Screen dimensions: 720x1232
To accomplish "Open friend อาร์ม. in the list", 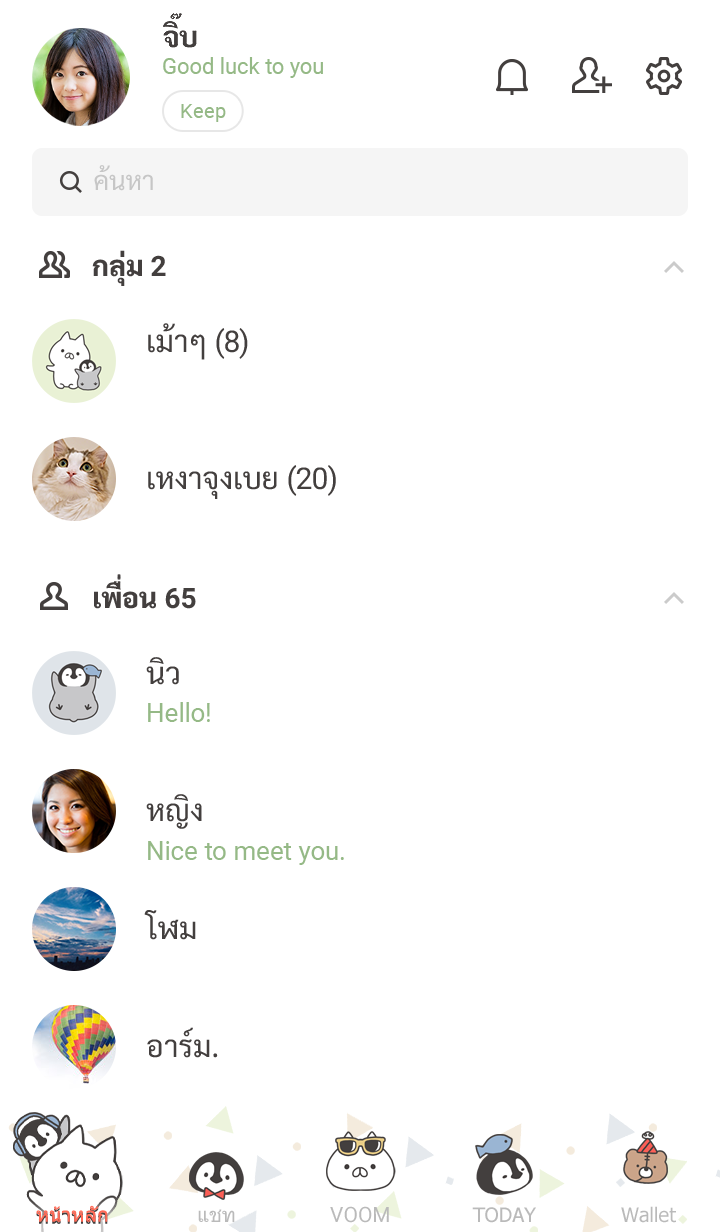I will click(182, 1047).
